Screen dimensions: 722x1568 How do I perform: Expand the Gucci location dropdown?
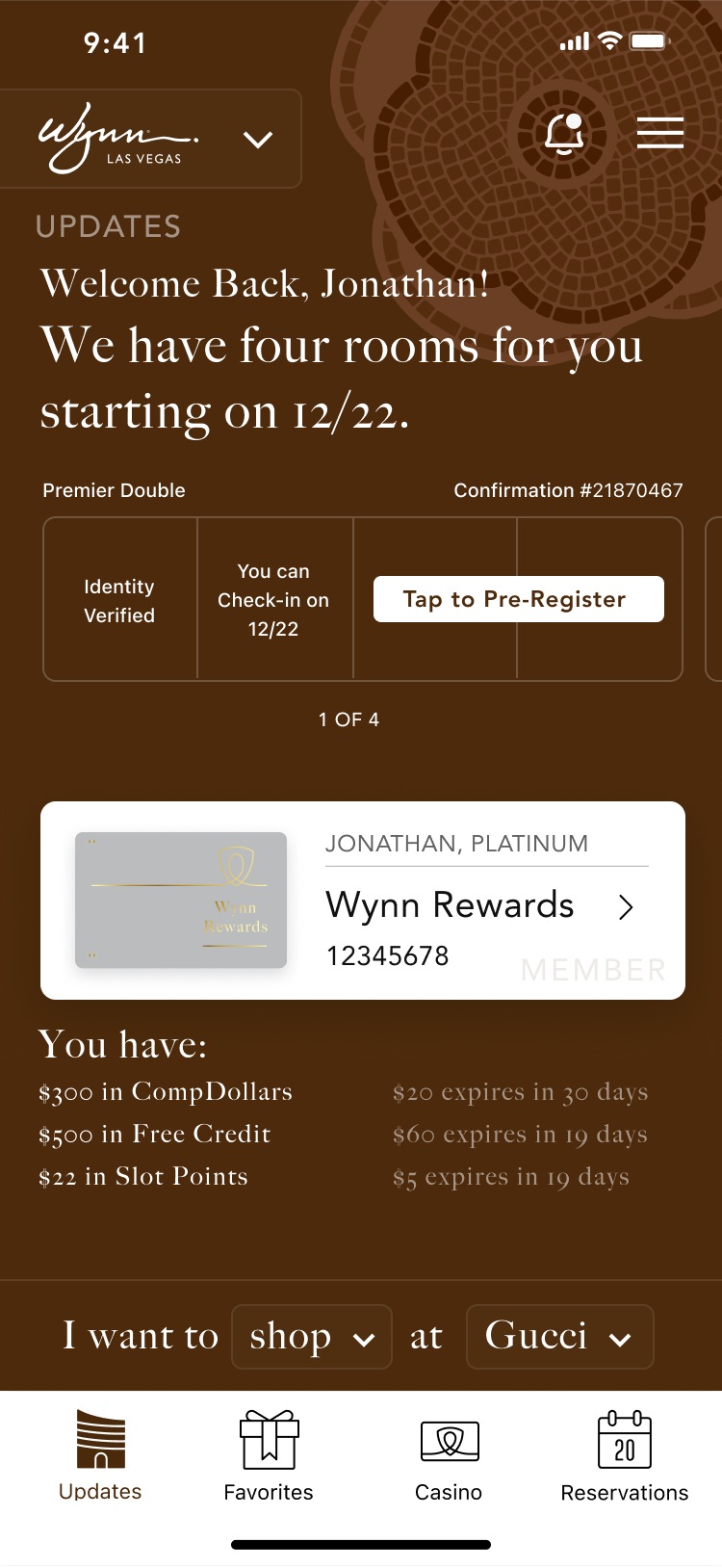pyautogui.click(x=559, y=1337)
